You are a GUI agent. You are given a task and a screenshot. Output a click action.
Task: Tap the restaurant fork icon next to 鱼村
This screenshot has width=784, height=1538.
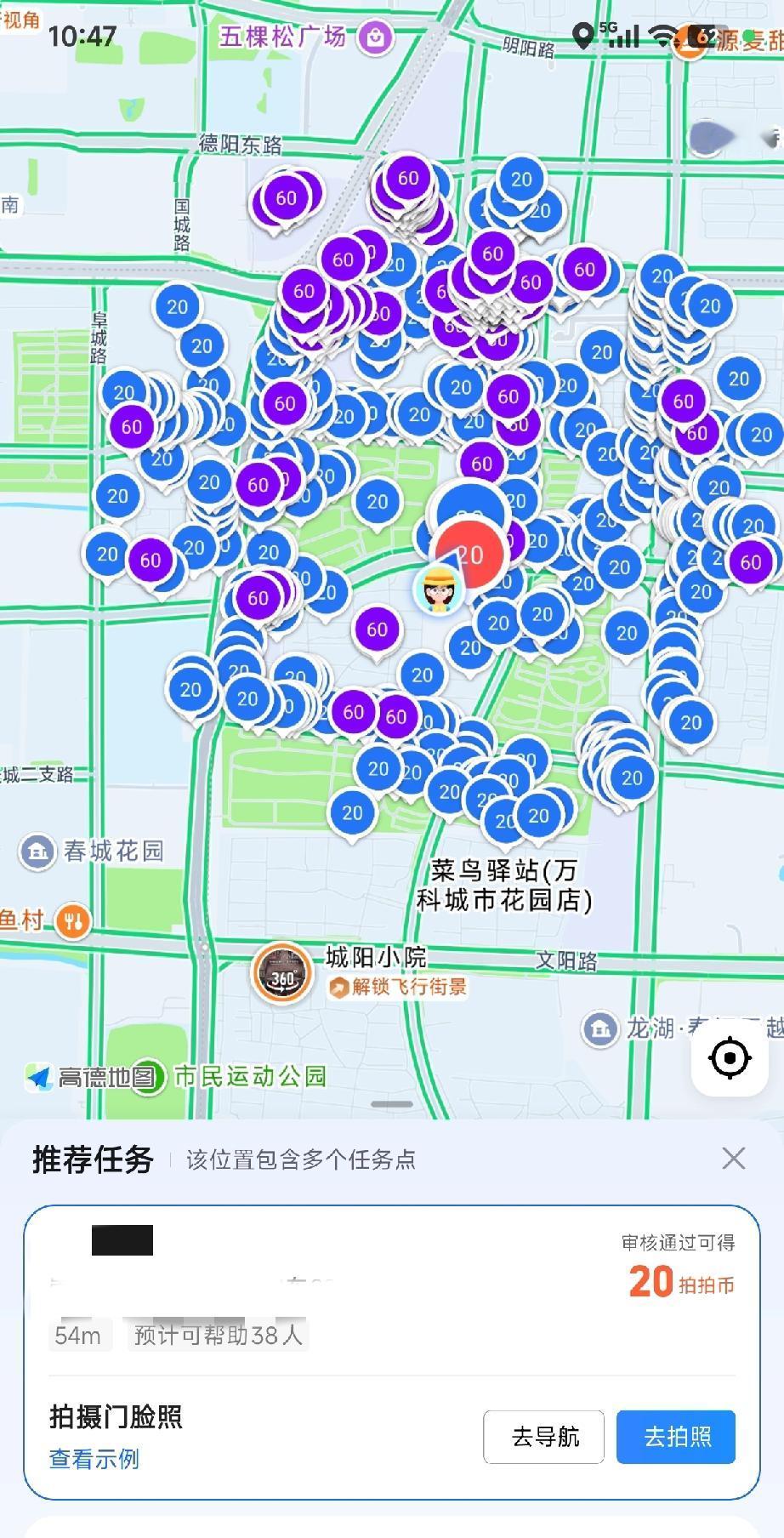75,921
